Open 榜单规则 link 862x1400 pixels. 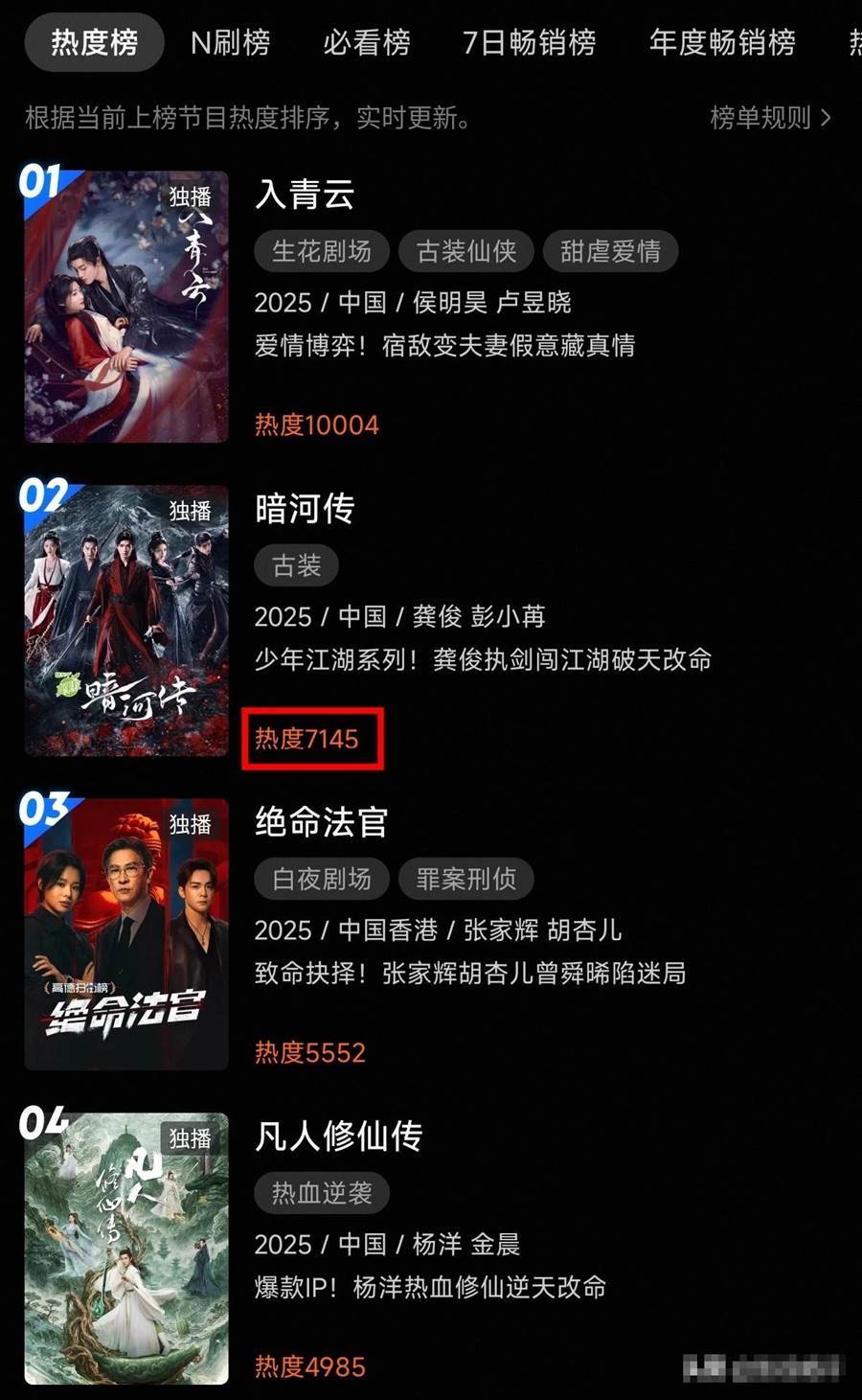tap(770, 118)
